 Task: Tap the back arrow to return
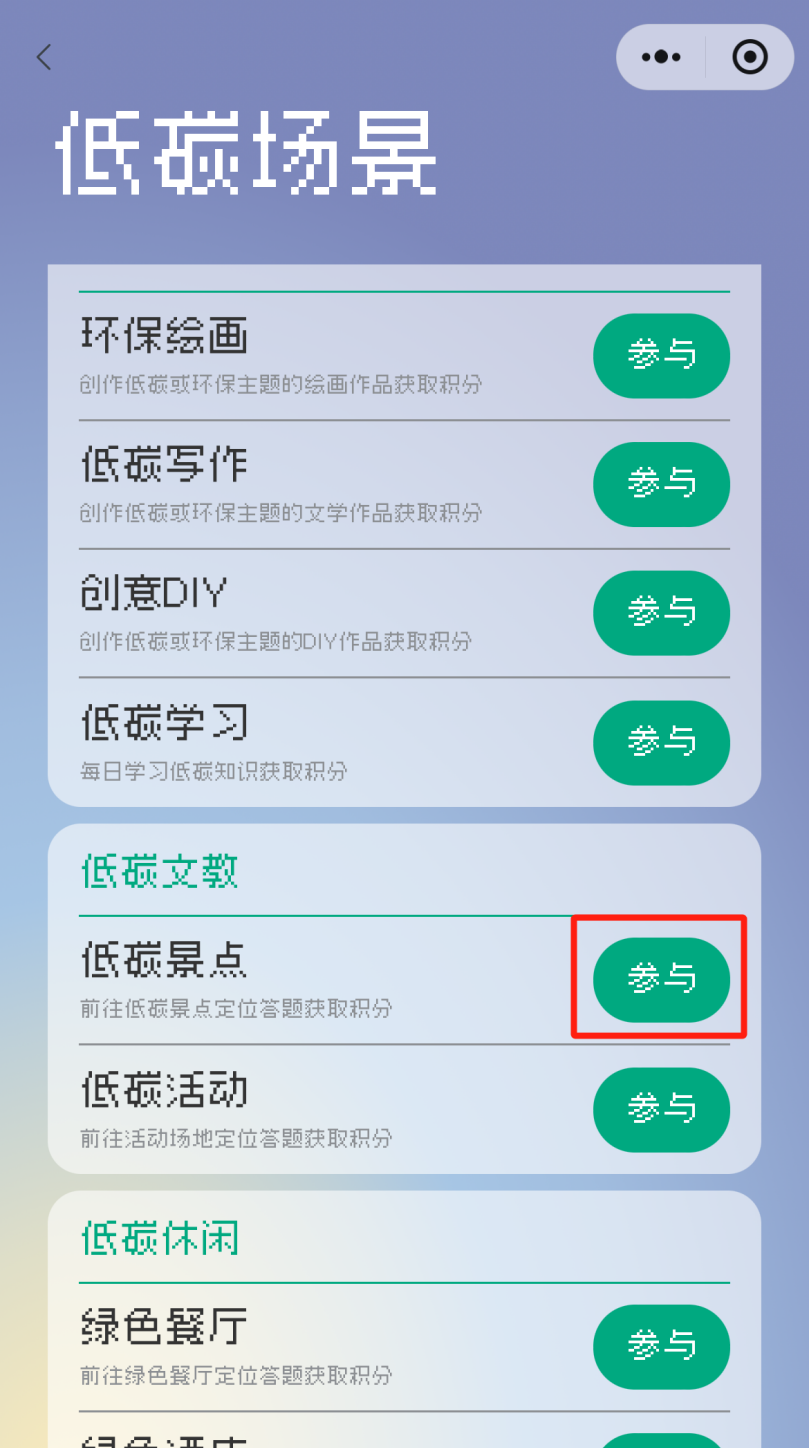coord(43,57)
